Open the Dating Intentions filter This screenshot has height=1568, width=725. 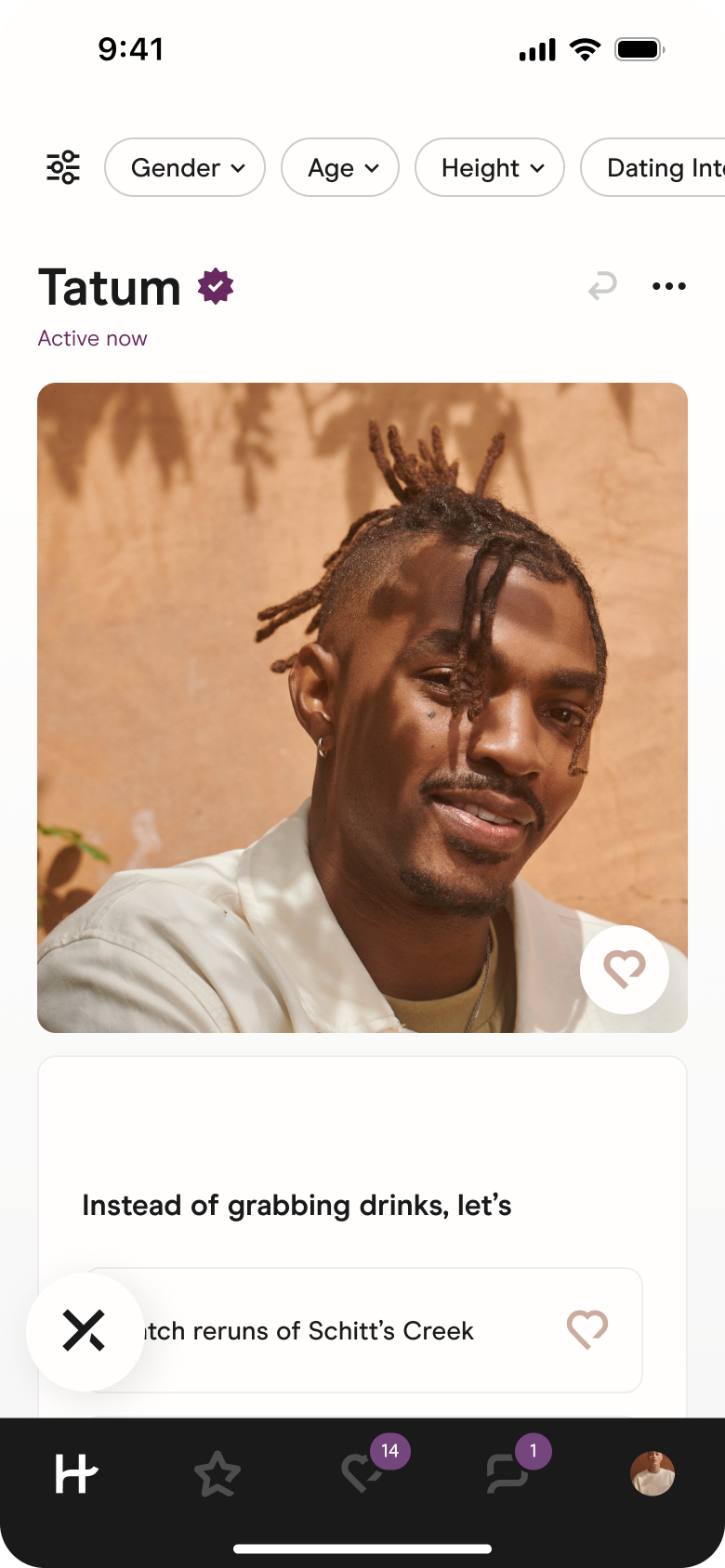[x=666, y=167]
